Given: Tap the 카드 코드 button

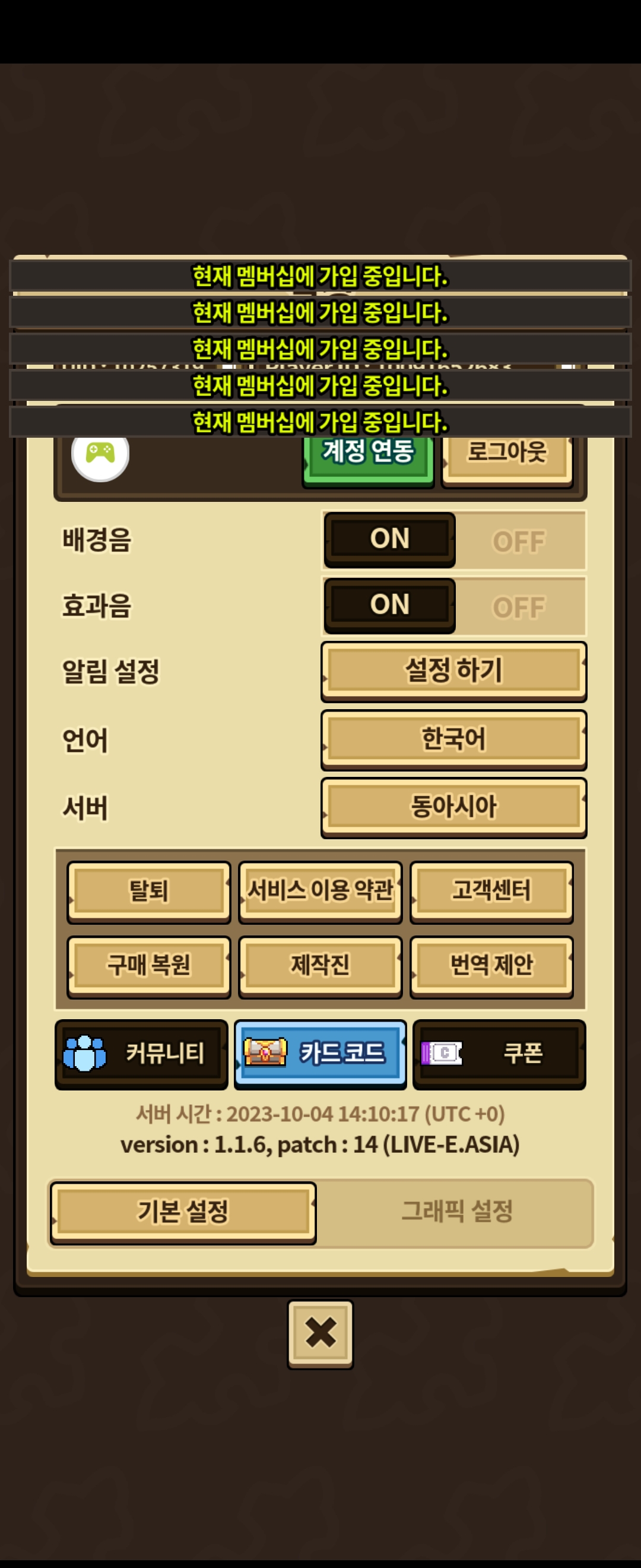Looking at the screenshot, I should 320,1054.
